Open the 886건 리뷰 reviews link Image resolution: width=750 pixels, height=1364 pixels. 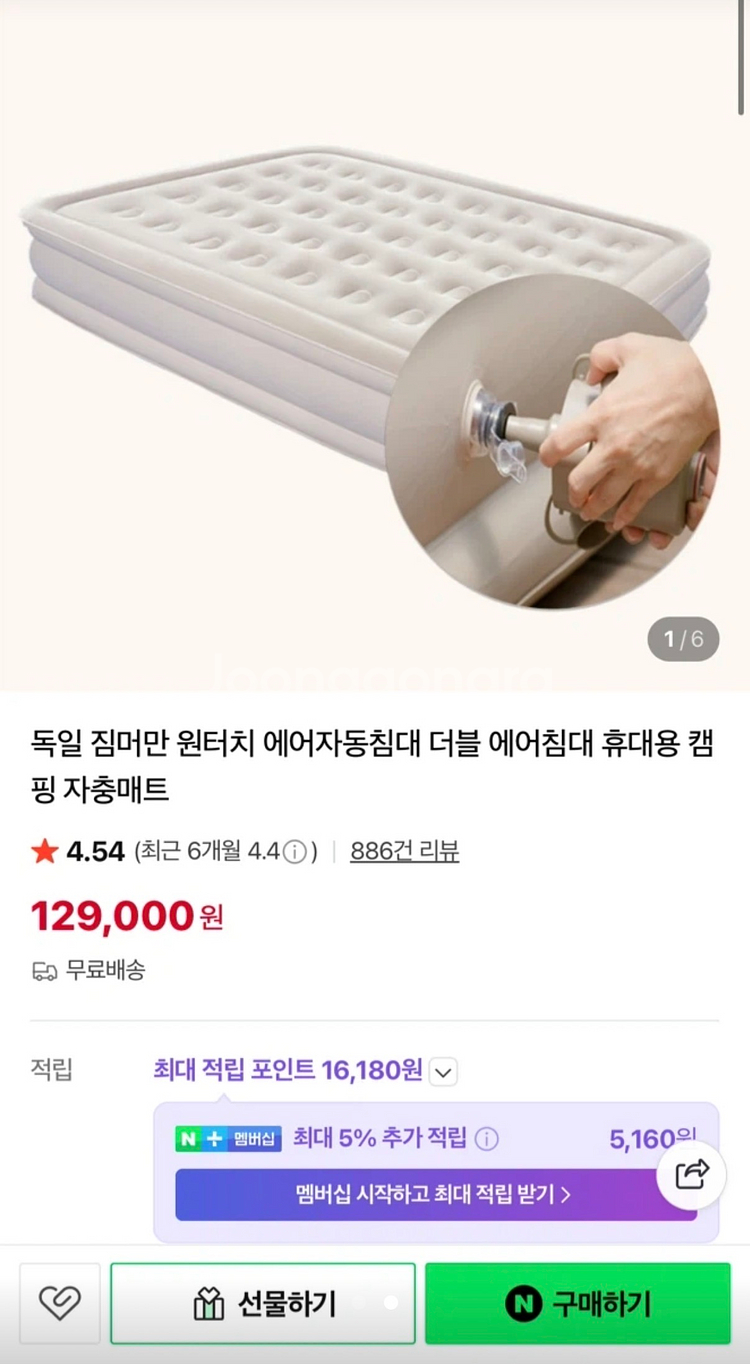click(x=403, y=849)
